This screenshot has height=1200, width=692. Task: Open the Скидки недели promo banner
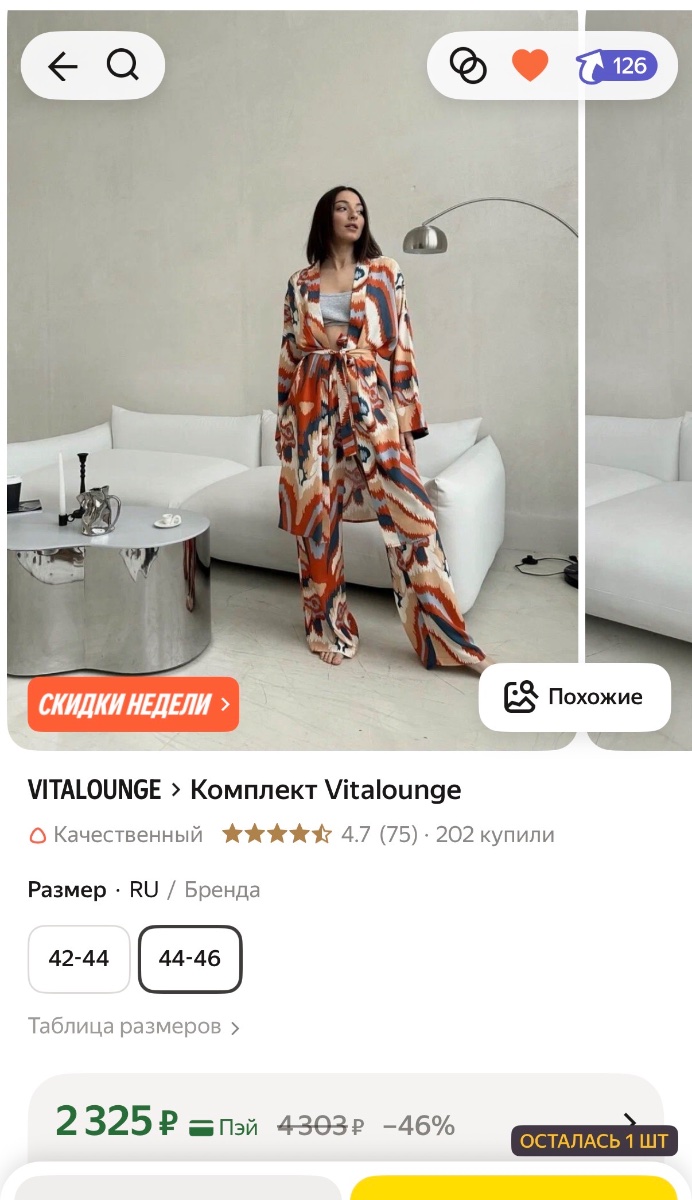(133, 704)
